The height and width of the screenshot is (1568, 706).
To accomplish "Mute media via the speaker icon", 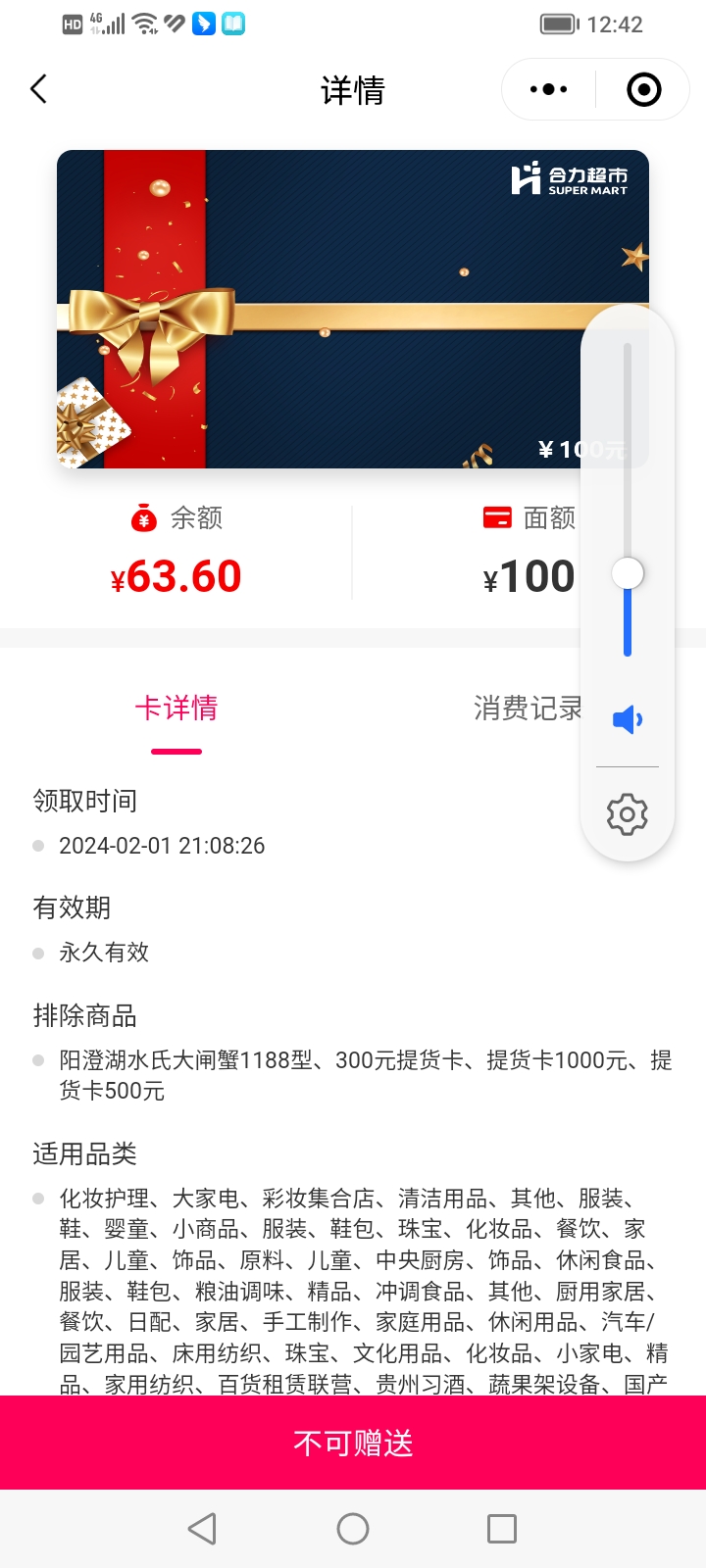I will click(628, 720).
